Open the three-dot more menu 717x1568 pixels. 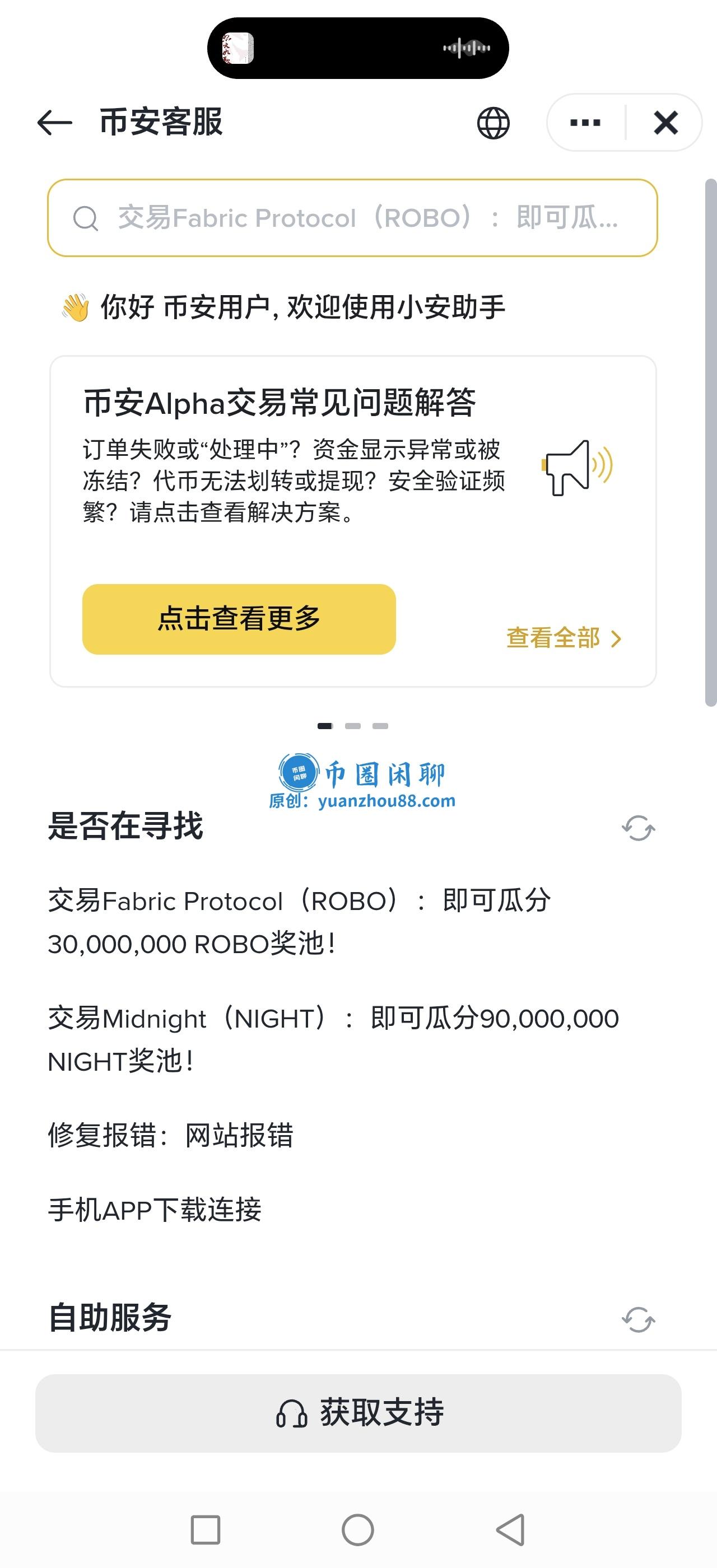[x=585, y=123]
